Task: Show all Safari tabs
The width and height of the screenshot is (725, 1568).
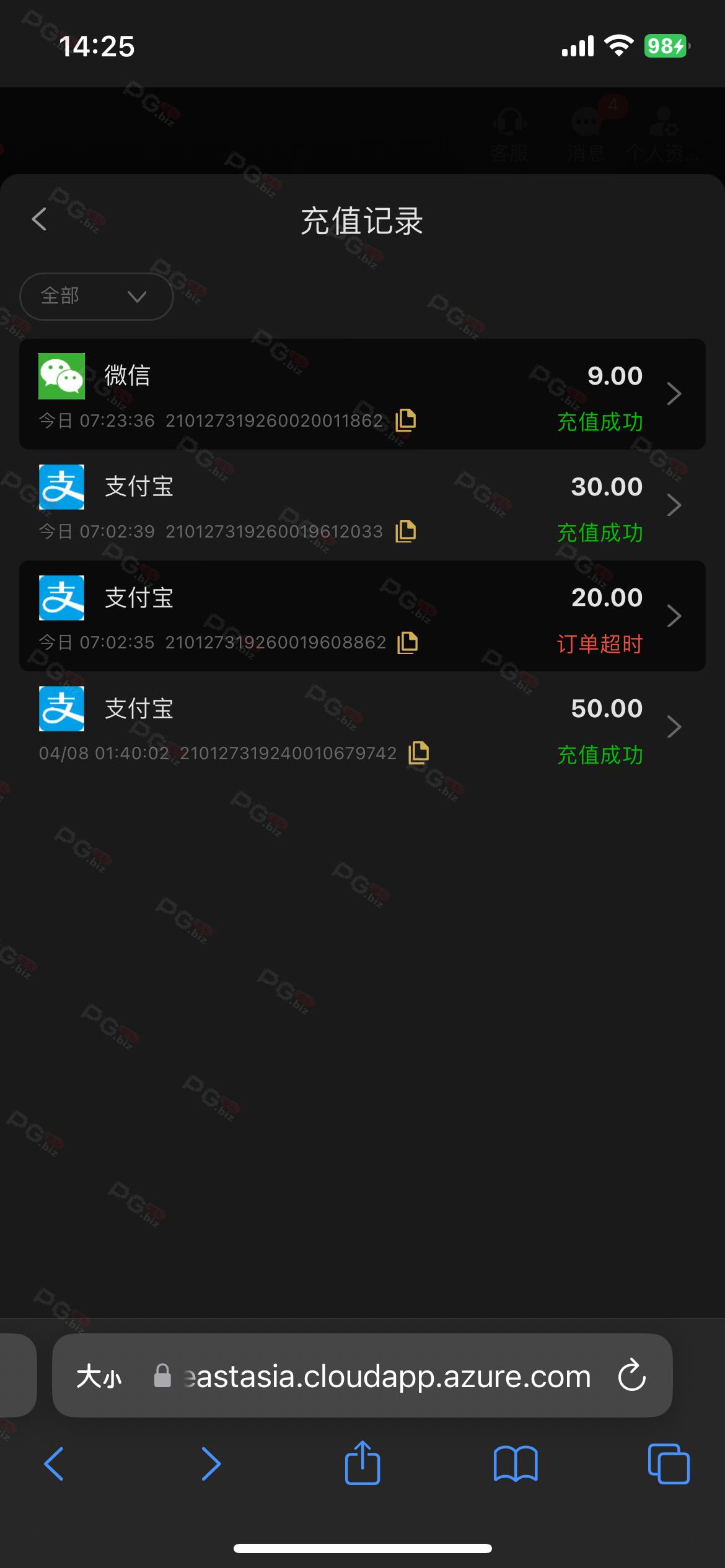Action: click(669, 1464)
